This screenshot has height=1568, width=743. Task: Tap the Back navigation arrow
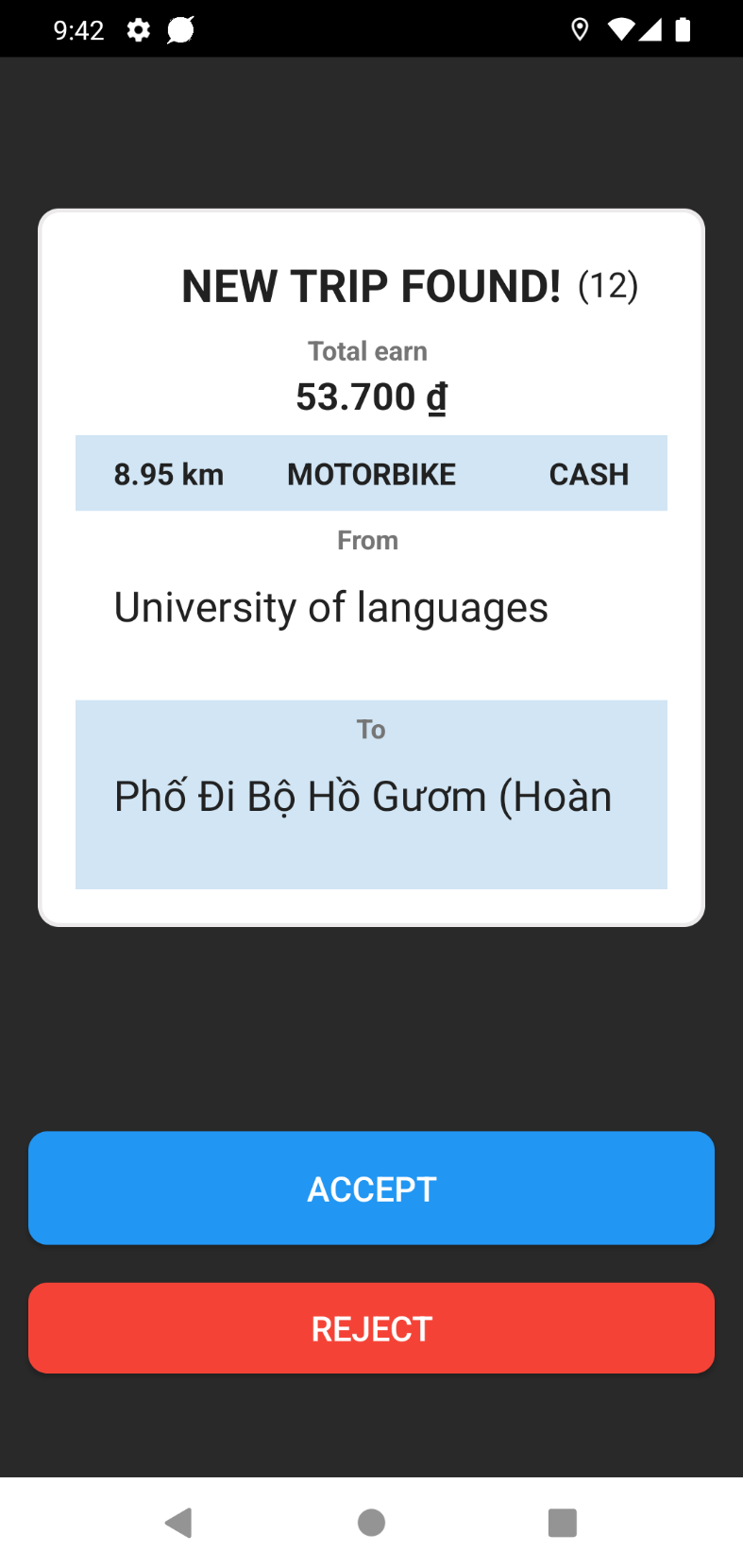(179, 1522)
